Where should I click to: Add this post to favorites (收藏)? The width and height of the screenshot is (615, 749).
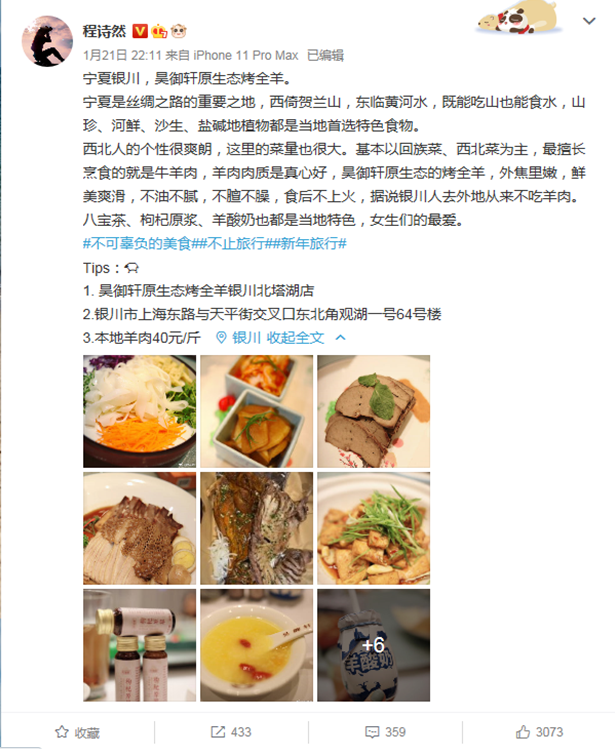click(x=76, y=731)
